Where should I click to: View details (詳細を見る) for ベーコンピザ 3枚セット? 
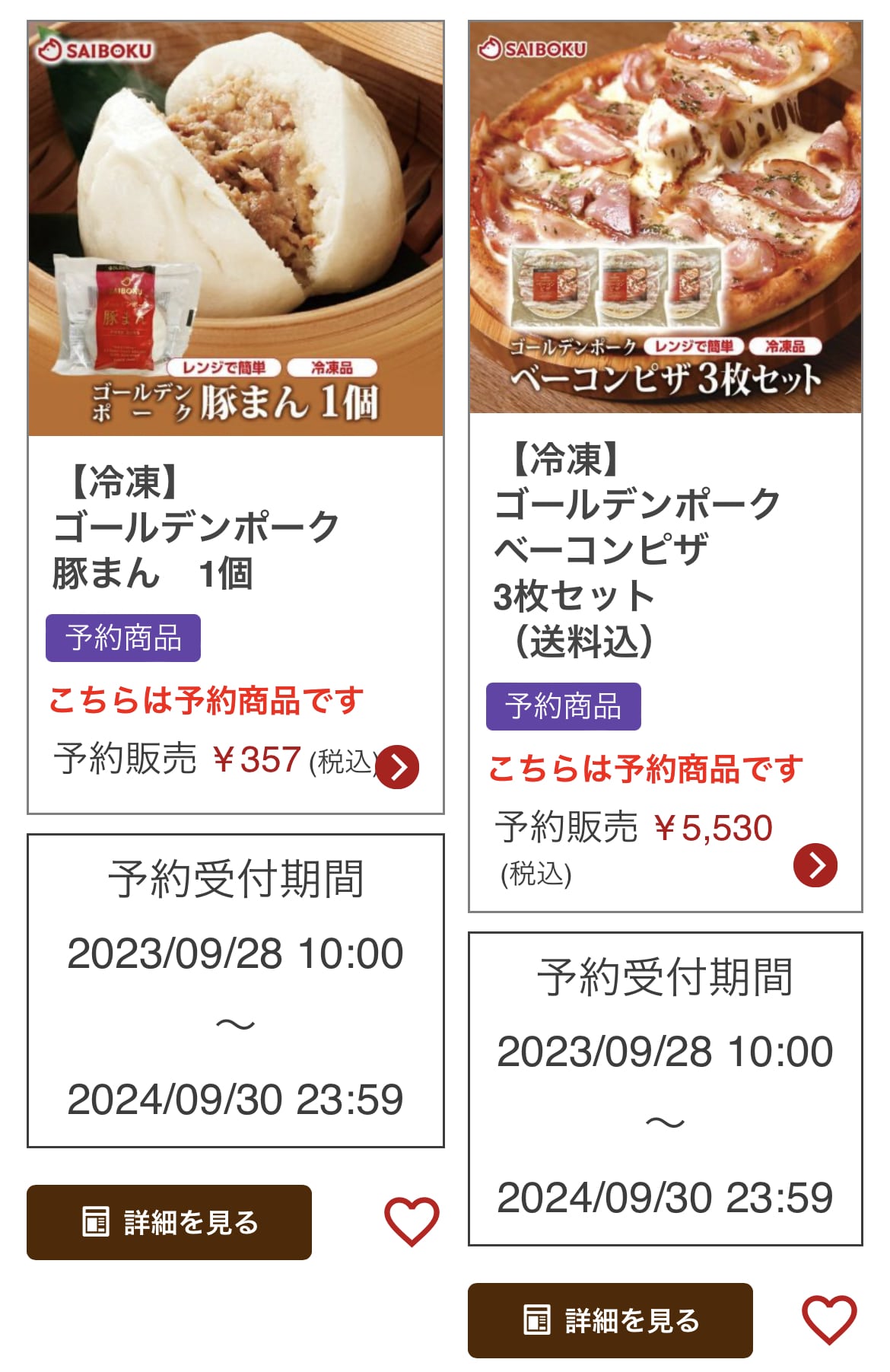tap(609, 1320)
